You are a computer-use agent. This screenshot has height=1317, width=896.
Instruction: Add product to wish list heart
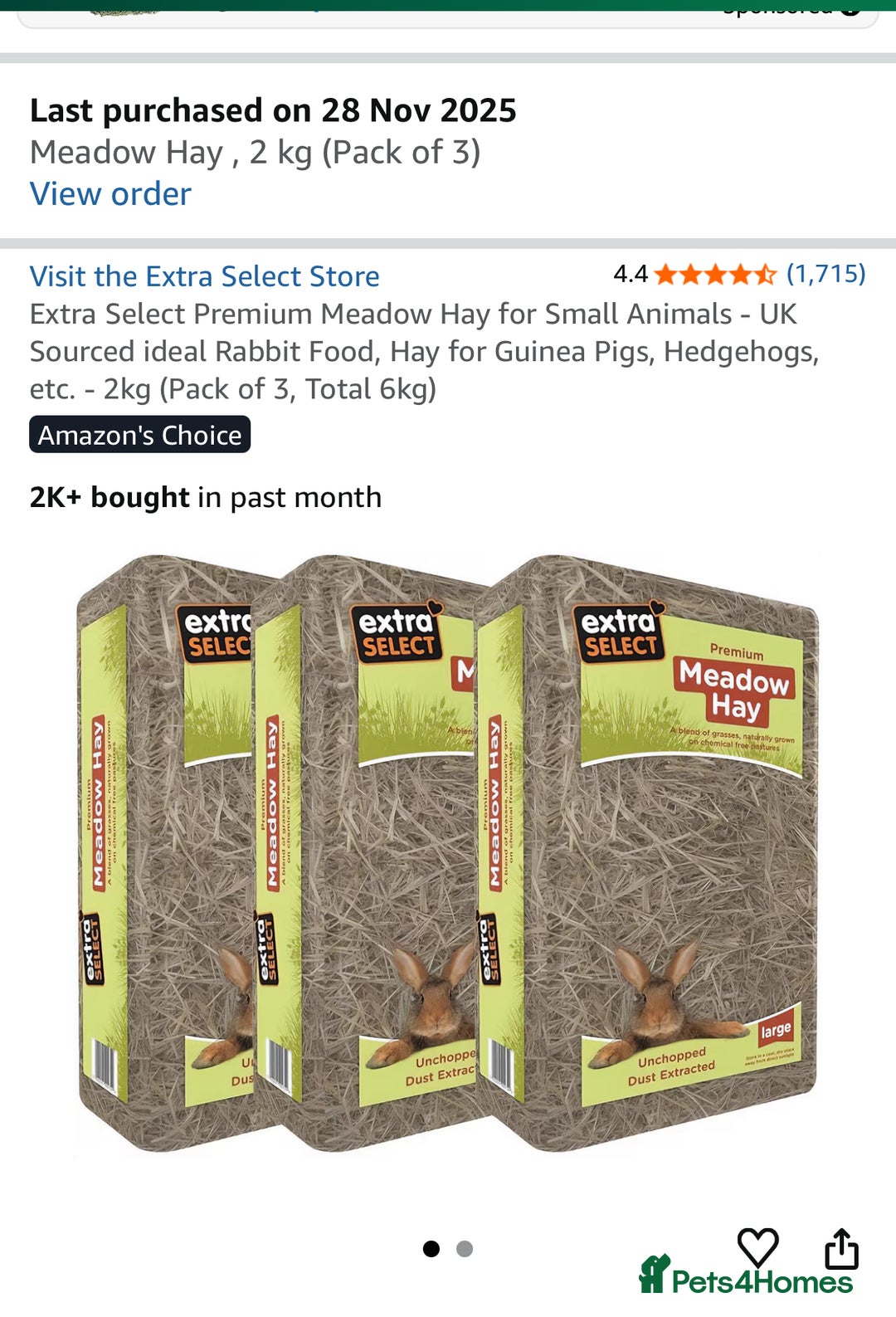[757, 1246]
